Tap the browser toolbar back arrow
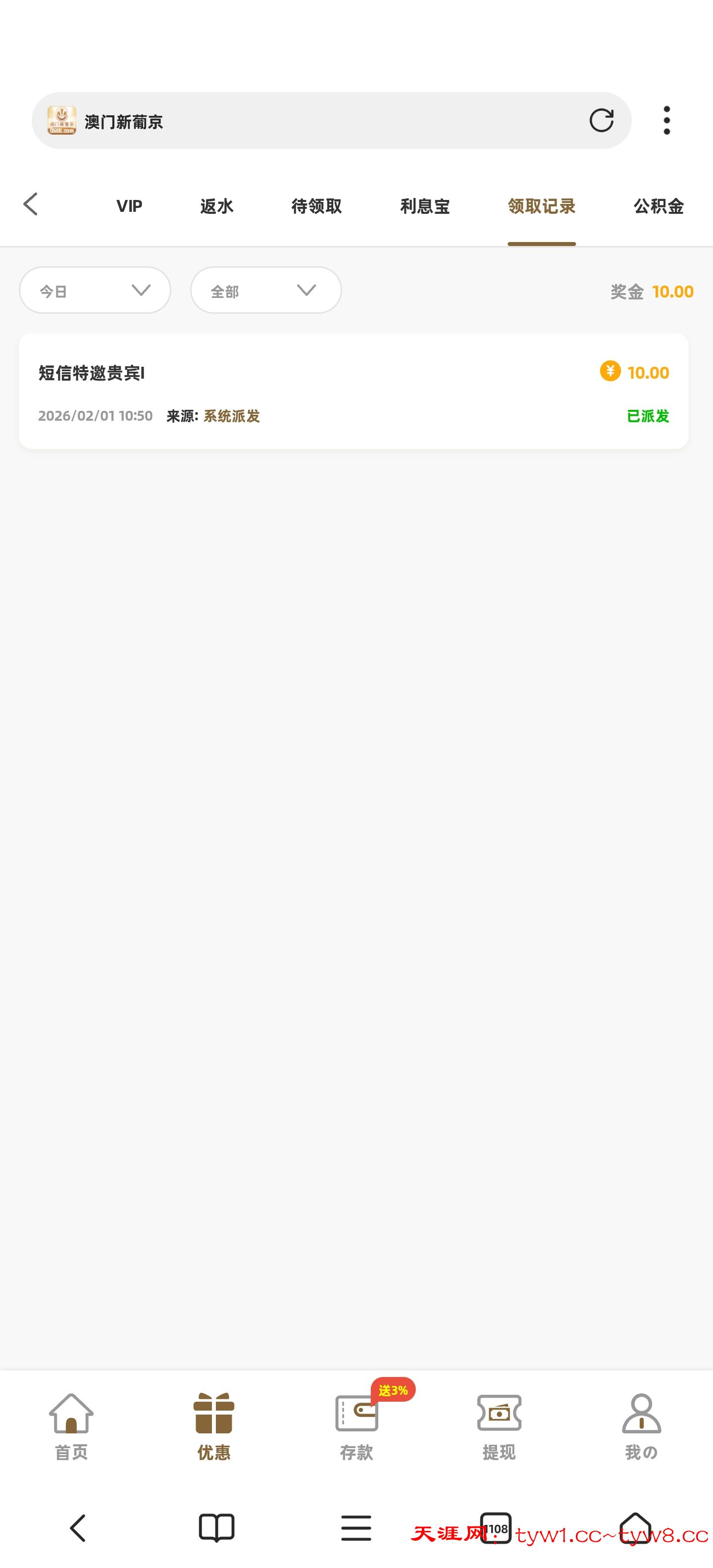 coord(77,1528)
